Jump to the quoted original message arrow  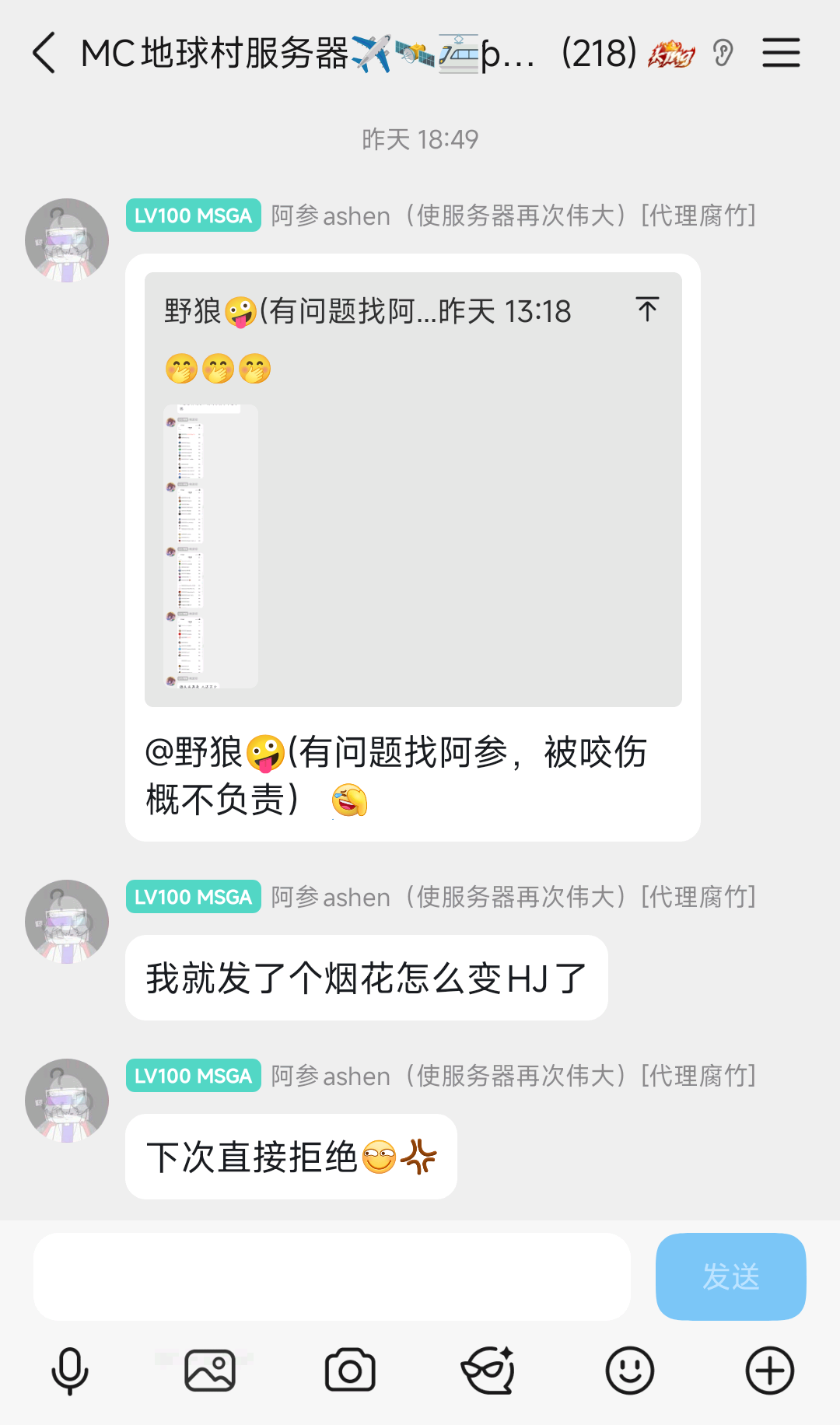click(647, 310)
